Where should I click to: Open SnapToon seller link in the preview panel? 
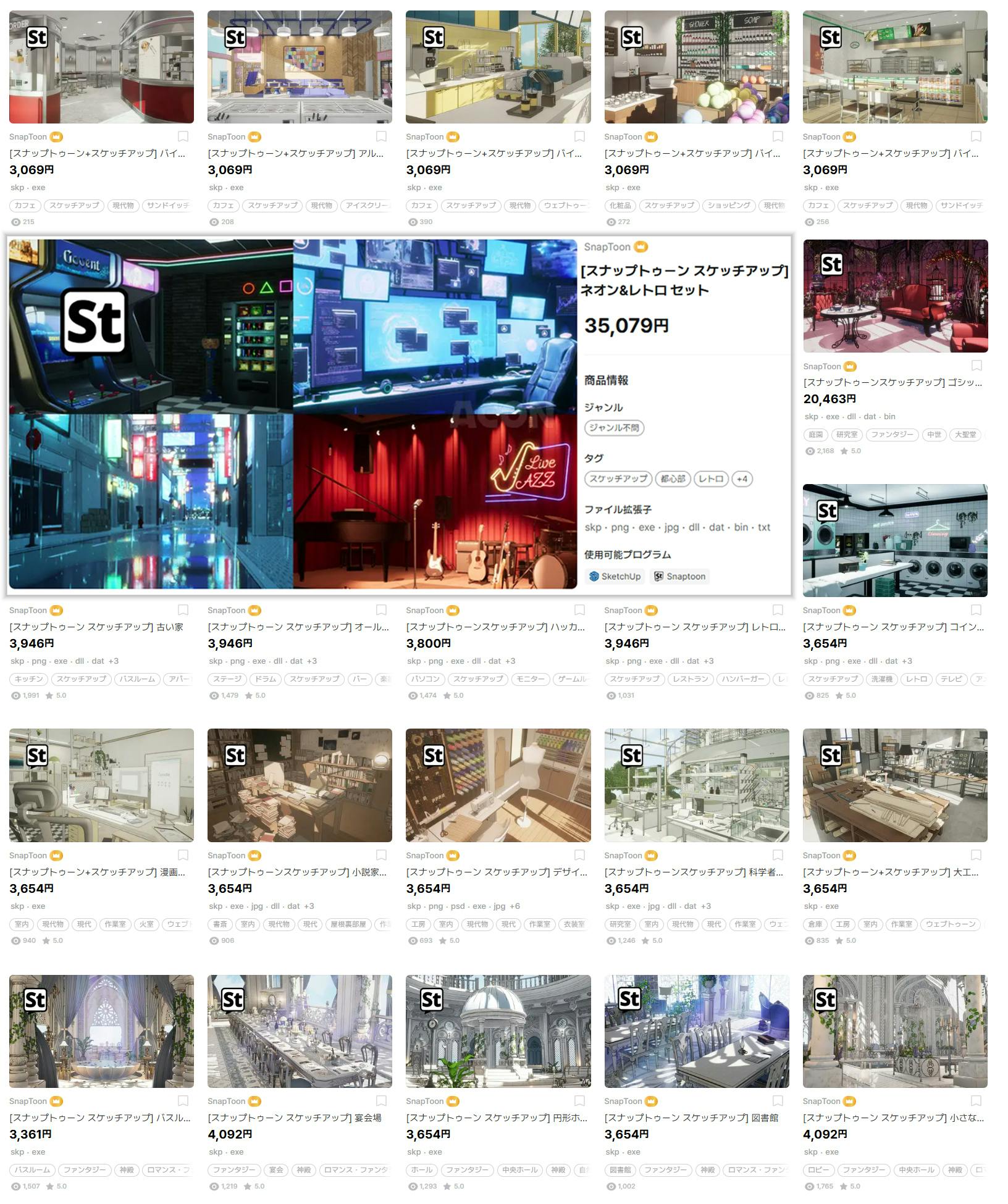tap(607, 247)
